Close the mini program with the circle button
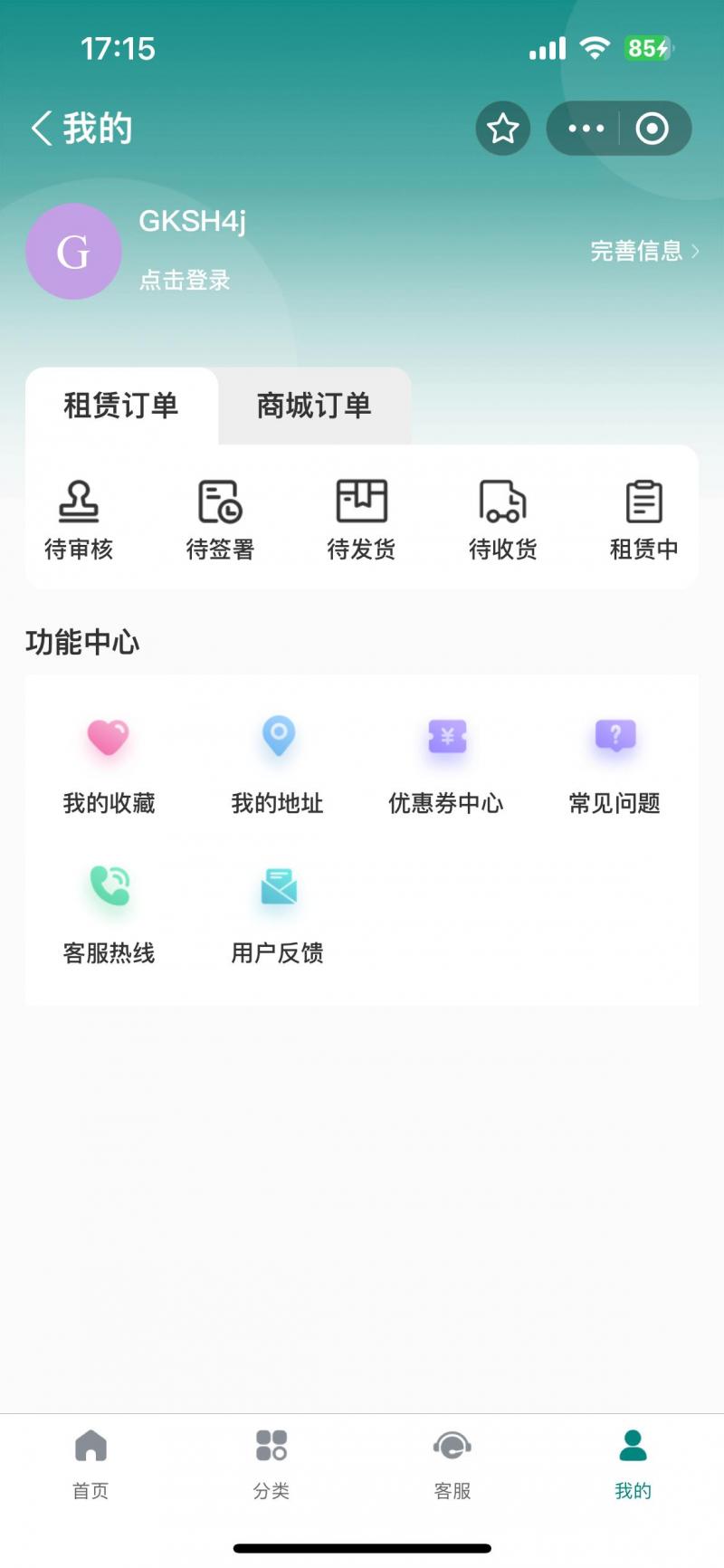Viewport: 724px width, 1568px height. [652, 129]
